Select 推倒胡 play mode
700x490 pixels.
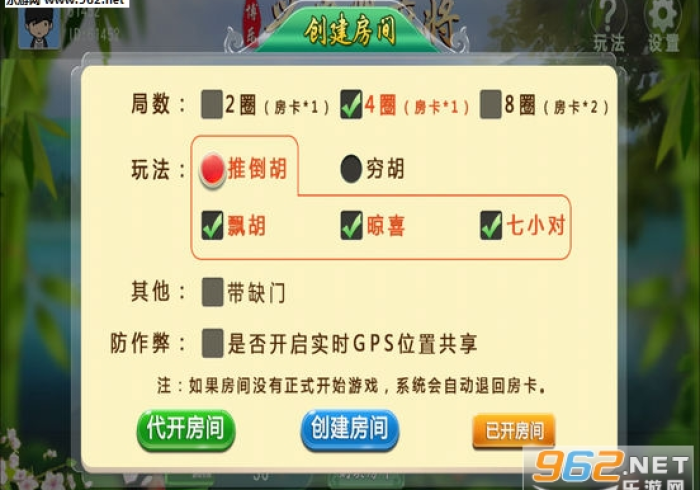click(212, 169)
